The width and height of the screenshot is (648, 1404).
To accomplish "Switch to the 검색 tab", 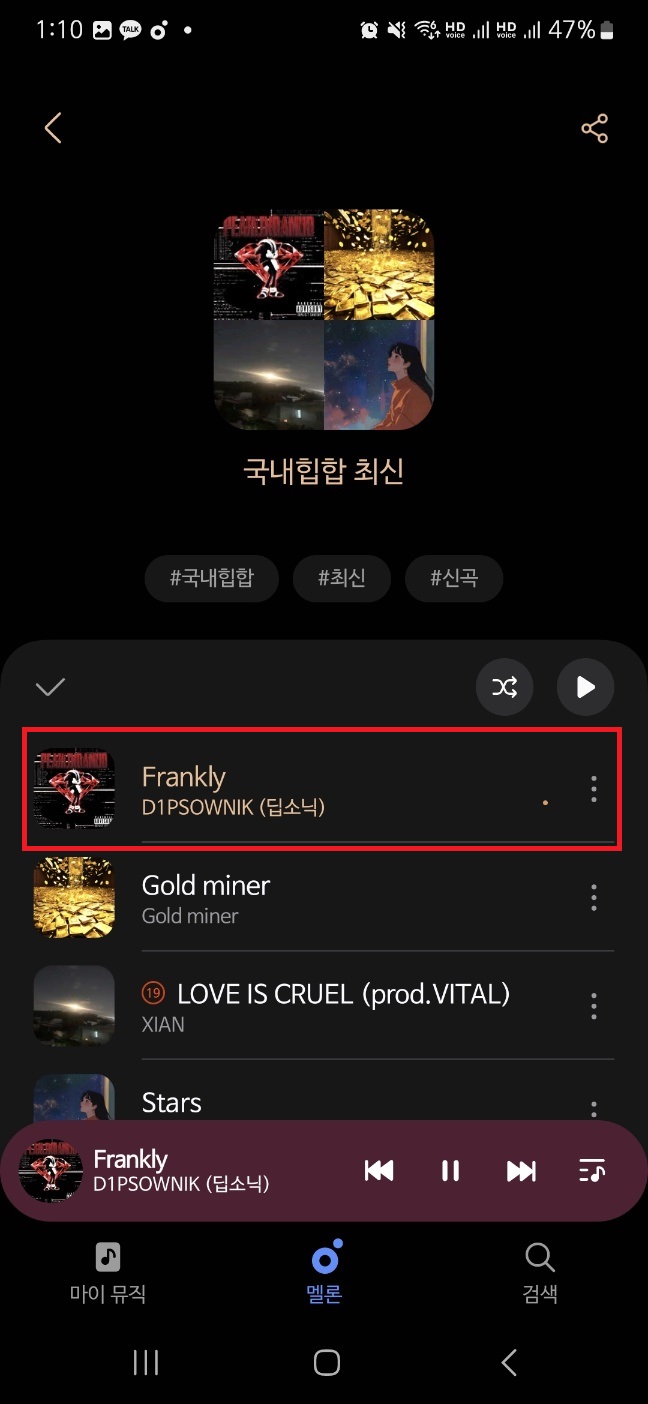I will coord(540,1272).
